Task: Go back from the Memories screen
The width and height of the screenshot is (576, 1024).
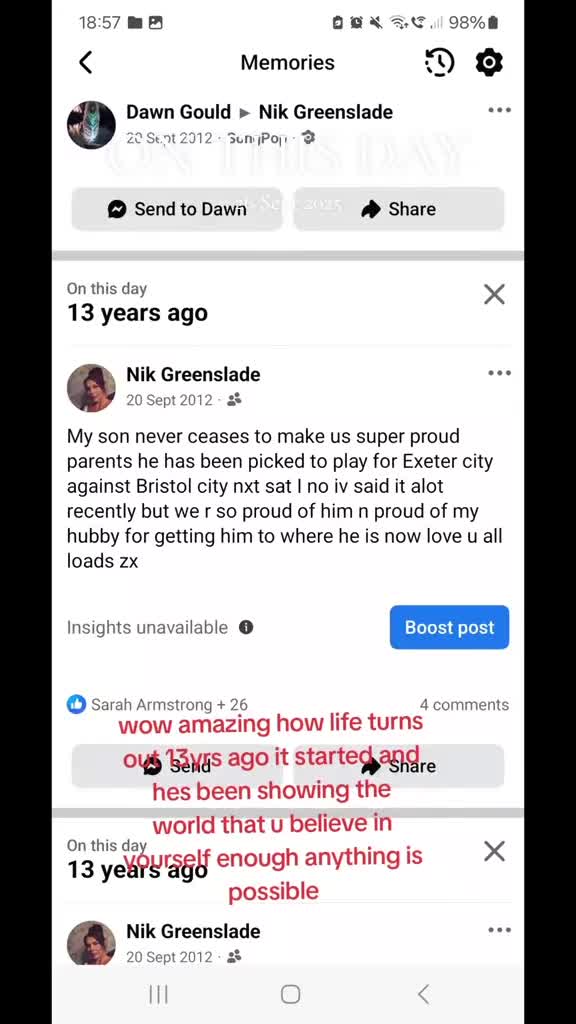Action: pyautogui.click(x=86, y=63)
